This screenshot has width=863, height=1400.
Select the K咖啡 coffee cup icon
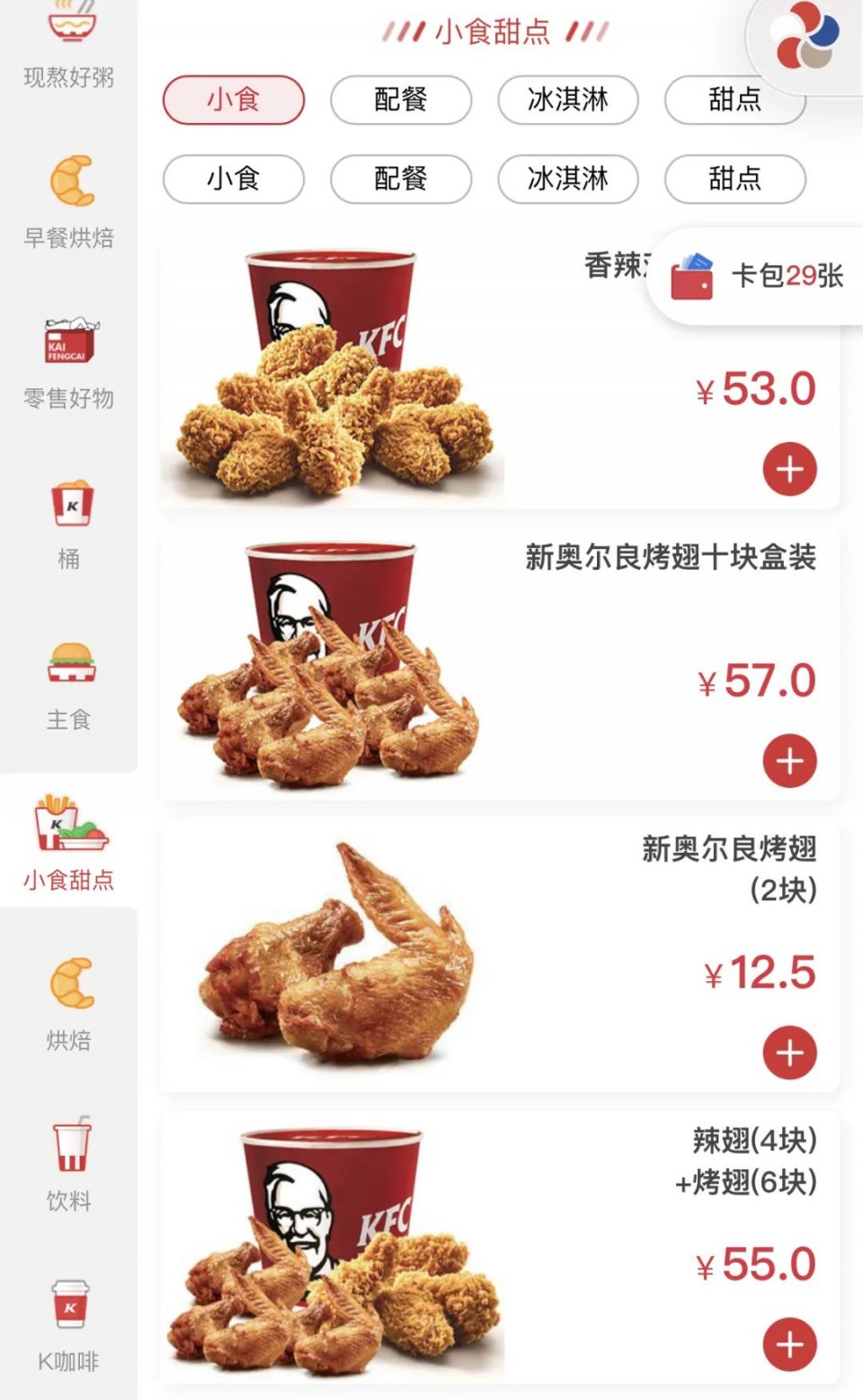tap(70, 1305)
